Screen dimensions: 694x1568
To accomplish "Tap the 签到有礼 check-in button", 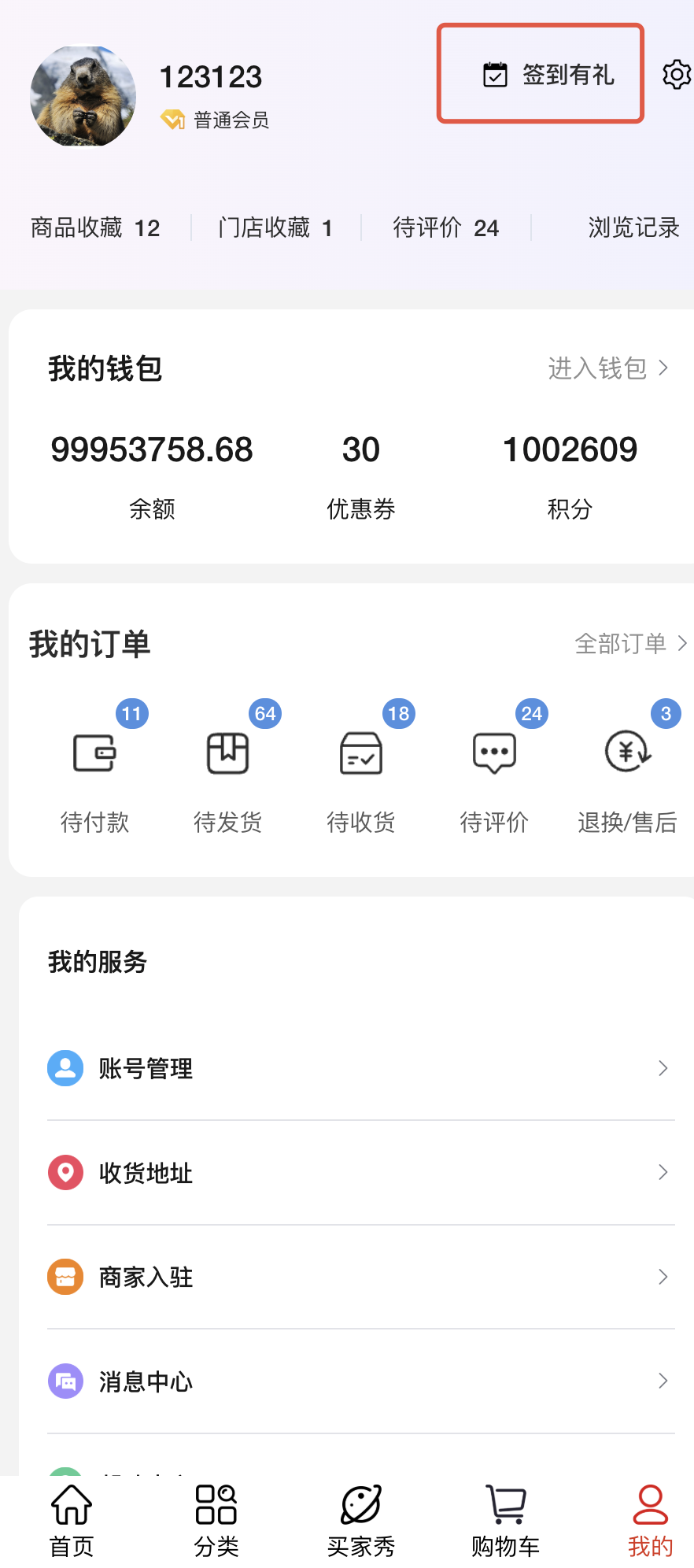I will [548, 75].
